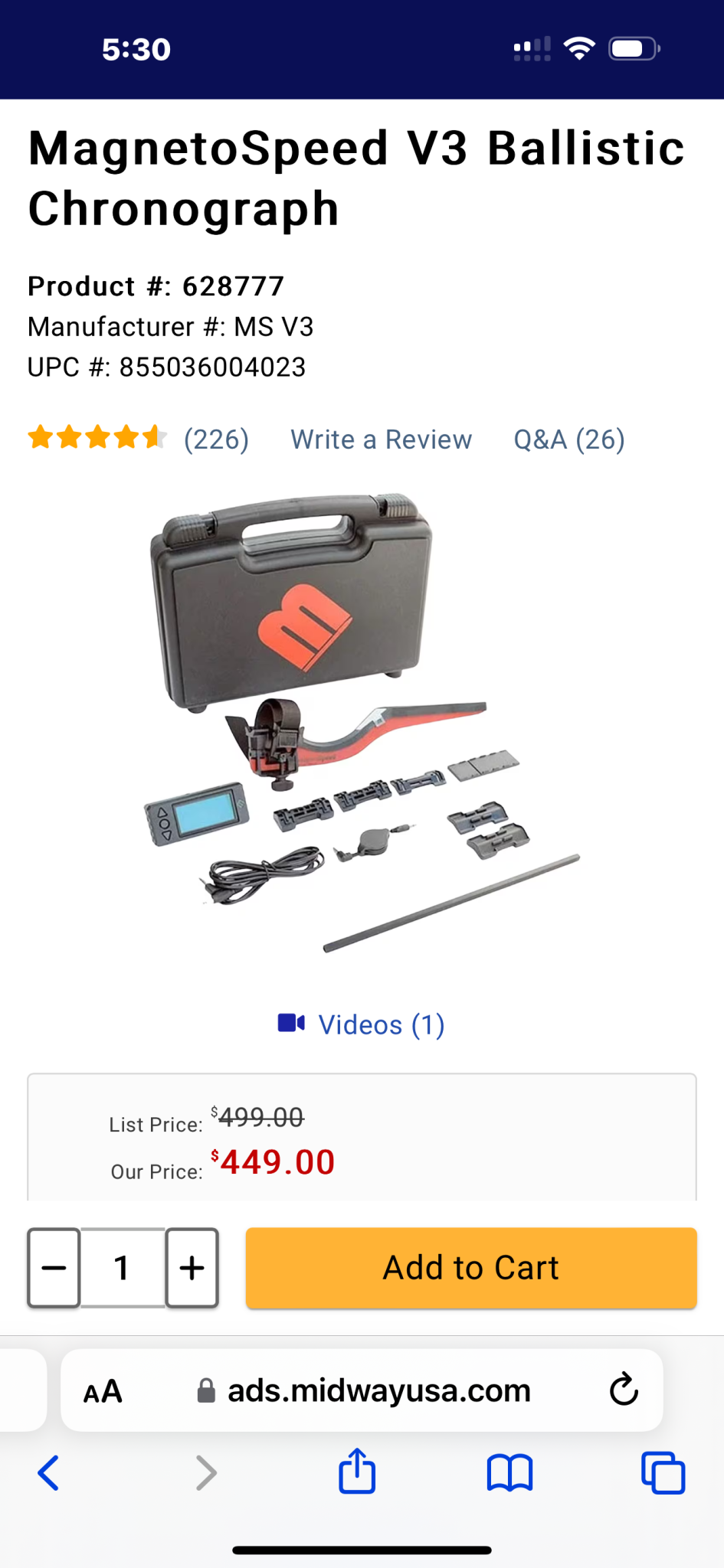
Task: Add the chronograph to cart
Action: point(470,1268)
